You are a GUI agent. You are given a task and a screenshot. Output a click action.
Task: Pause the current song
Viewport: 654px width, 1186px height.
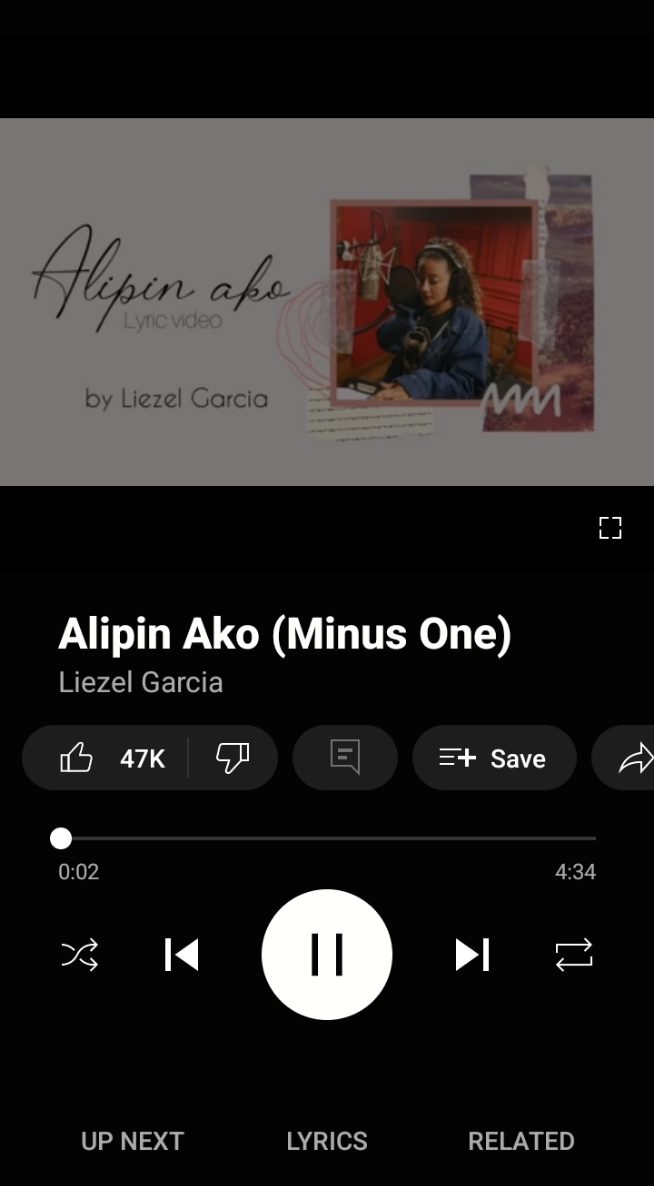pyautogui.click(x=326, y=954)
